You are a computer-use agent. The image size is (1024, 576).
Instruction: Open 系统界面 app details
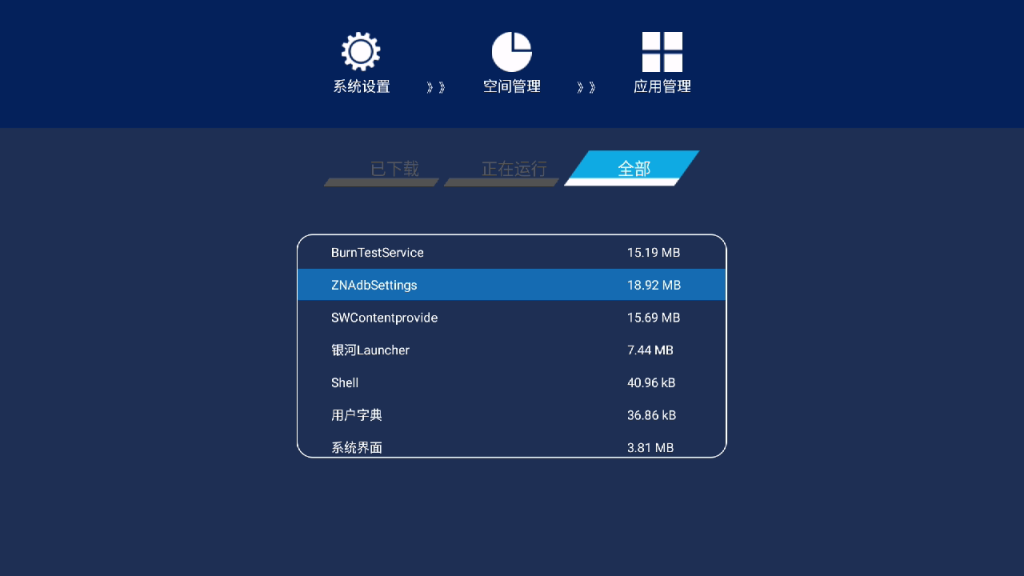[x=511, y=446]
